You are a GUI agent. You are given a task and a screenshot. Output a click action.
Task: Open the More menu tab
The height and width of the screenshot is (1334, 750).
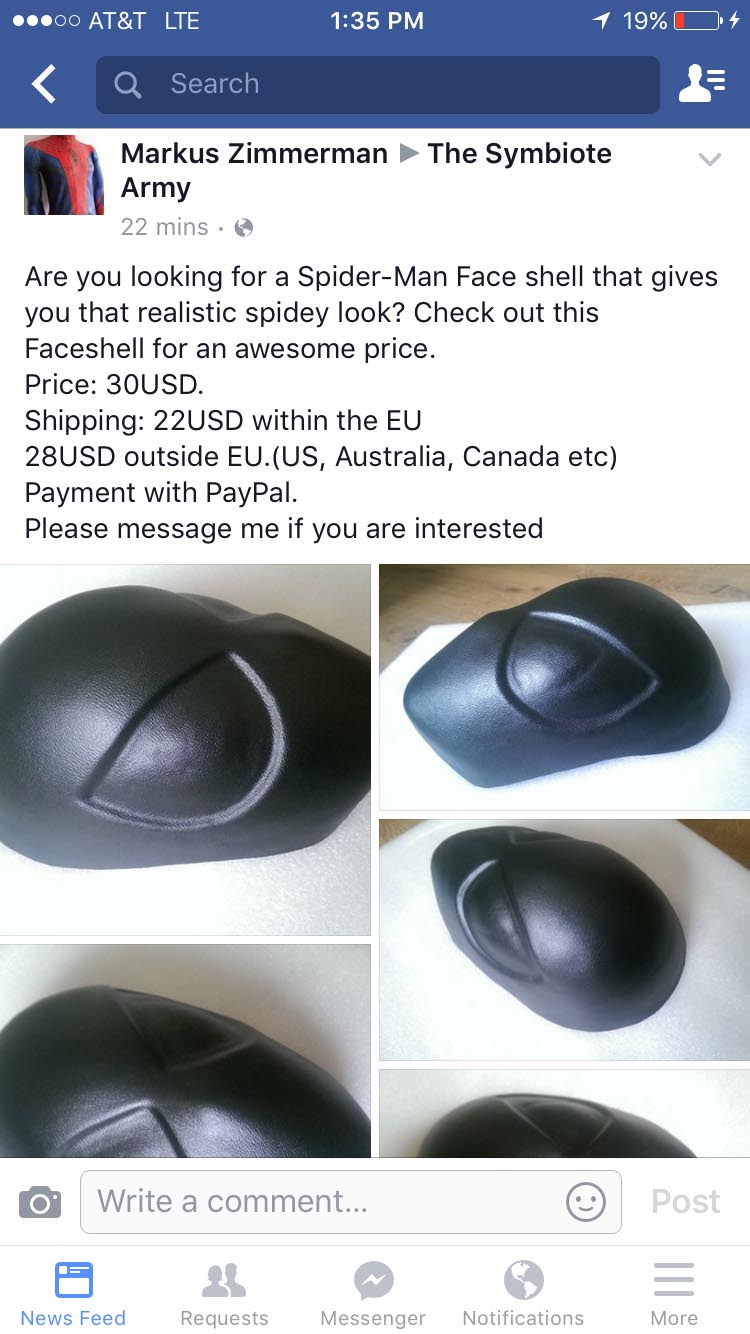point(674,1293)
